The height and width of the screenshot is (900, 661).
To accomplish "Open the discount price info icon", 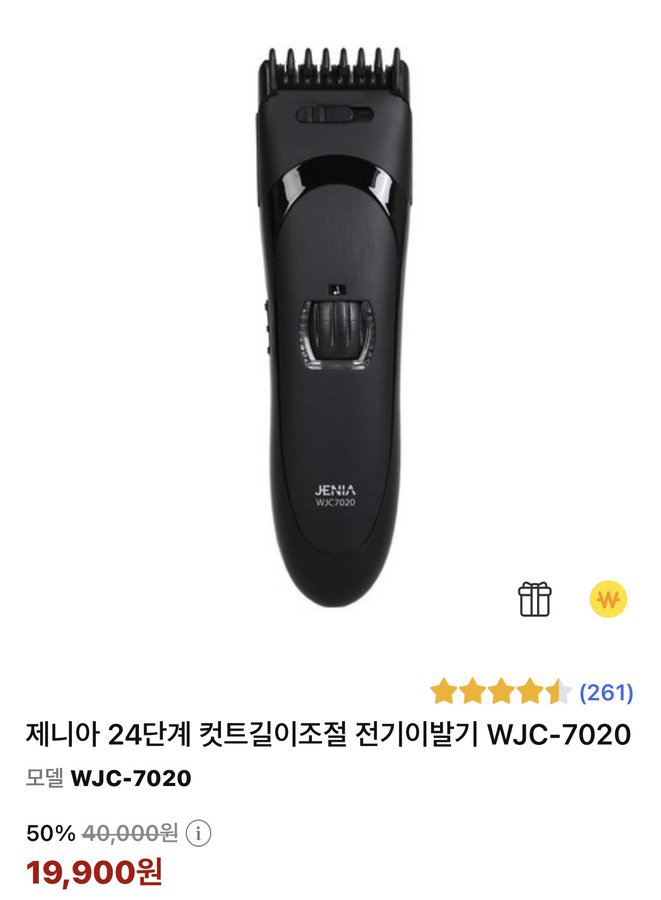I will [x=200, y=832].
